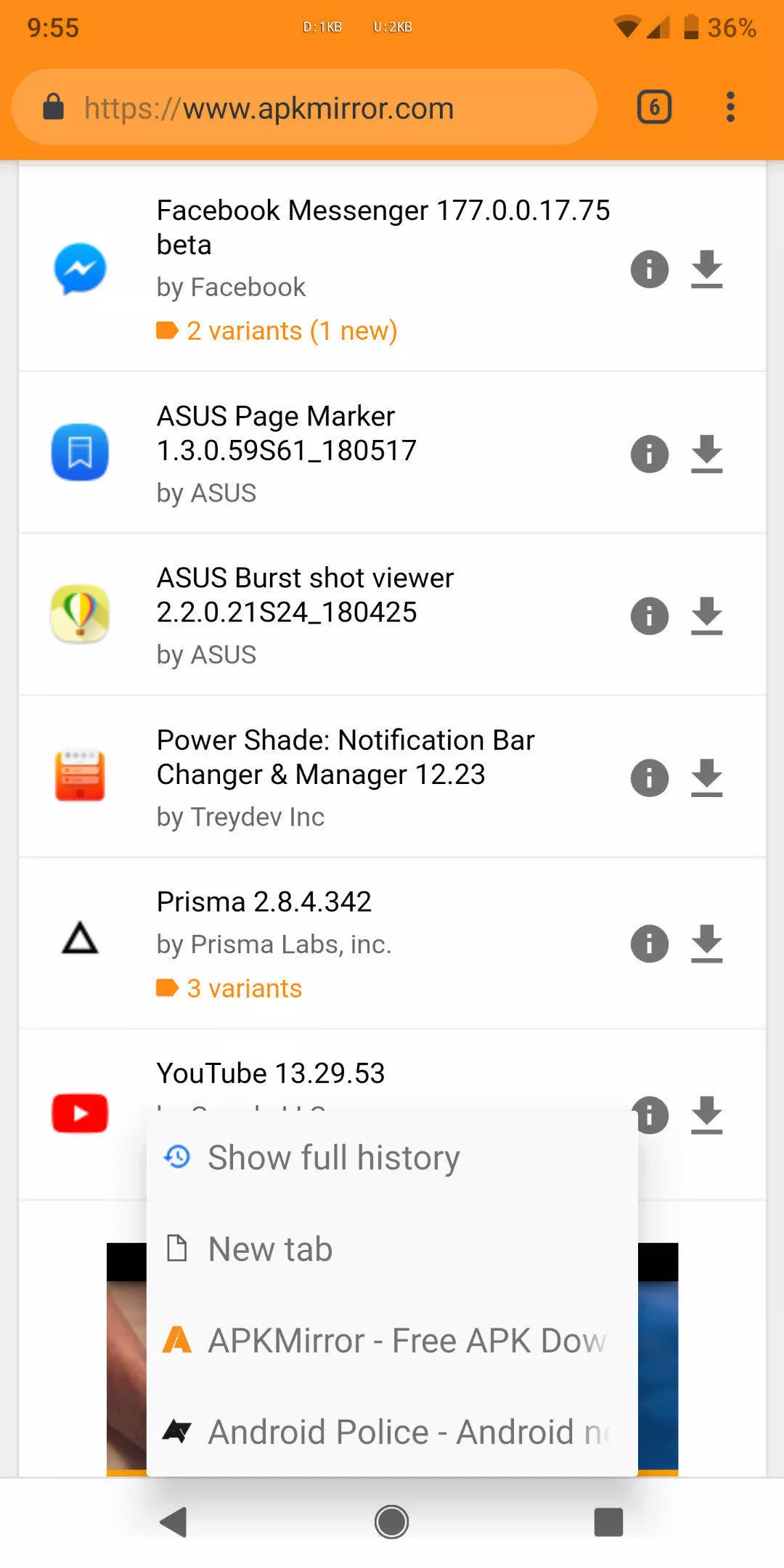View info for Facebook Messenger beta
The height and width of the screenshot is (1568, 784).
pyautogui.click(x=650, y=269)
